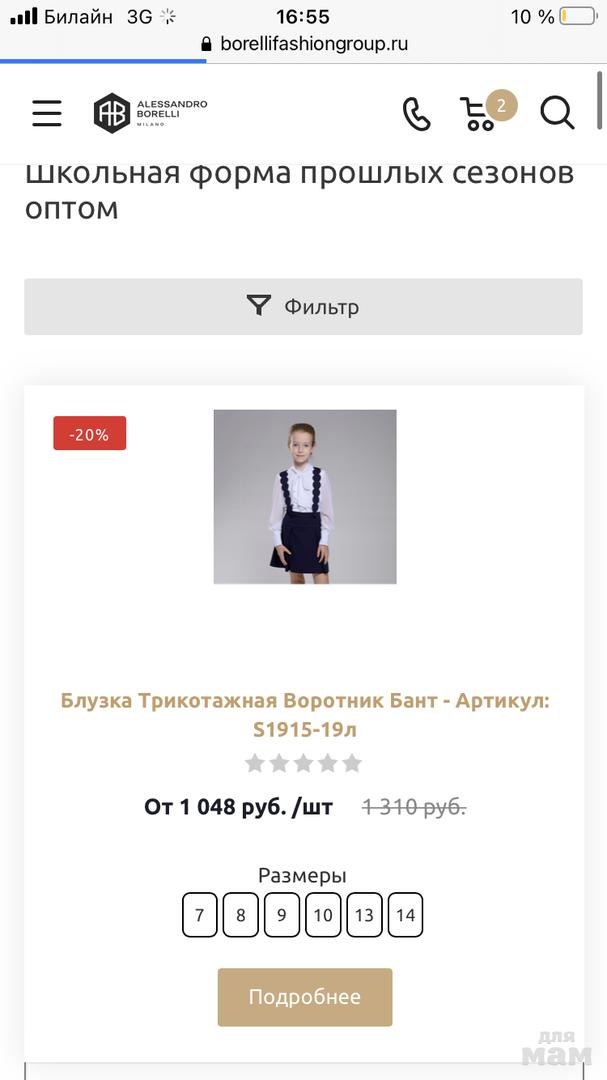Open the hamburger navigation menu
The width and height of the screenshot is (607, 1080).
pyautogui.click(x=46, y=113)
